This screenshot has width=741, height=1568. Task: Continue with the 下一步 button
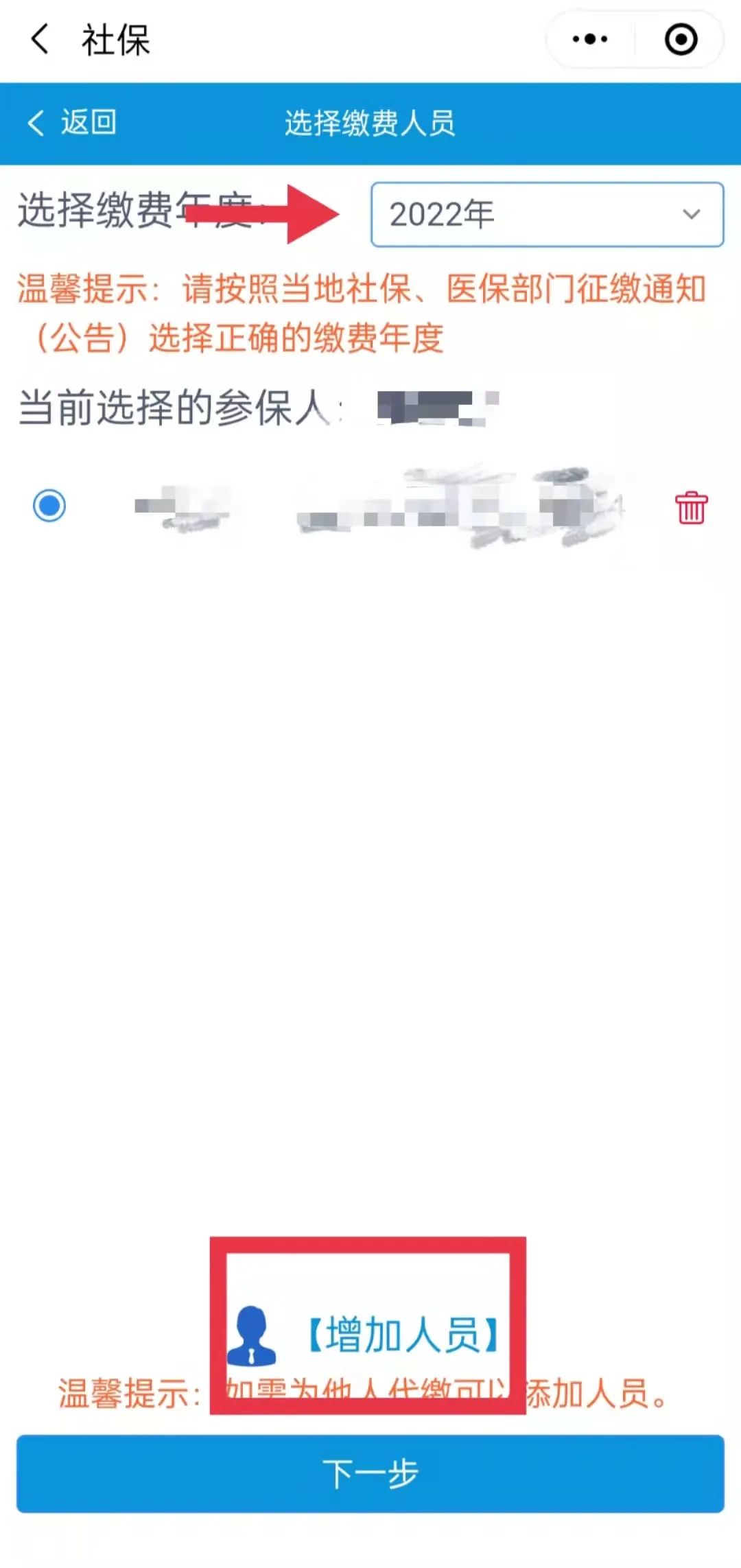click(370, 1473)
